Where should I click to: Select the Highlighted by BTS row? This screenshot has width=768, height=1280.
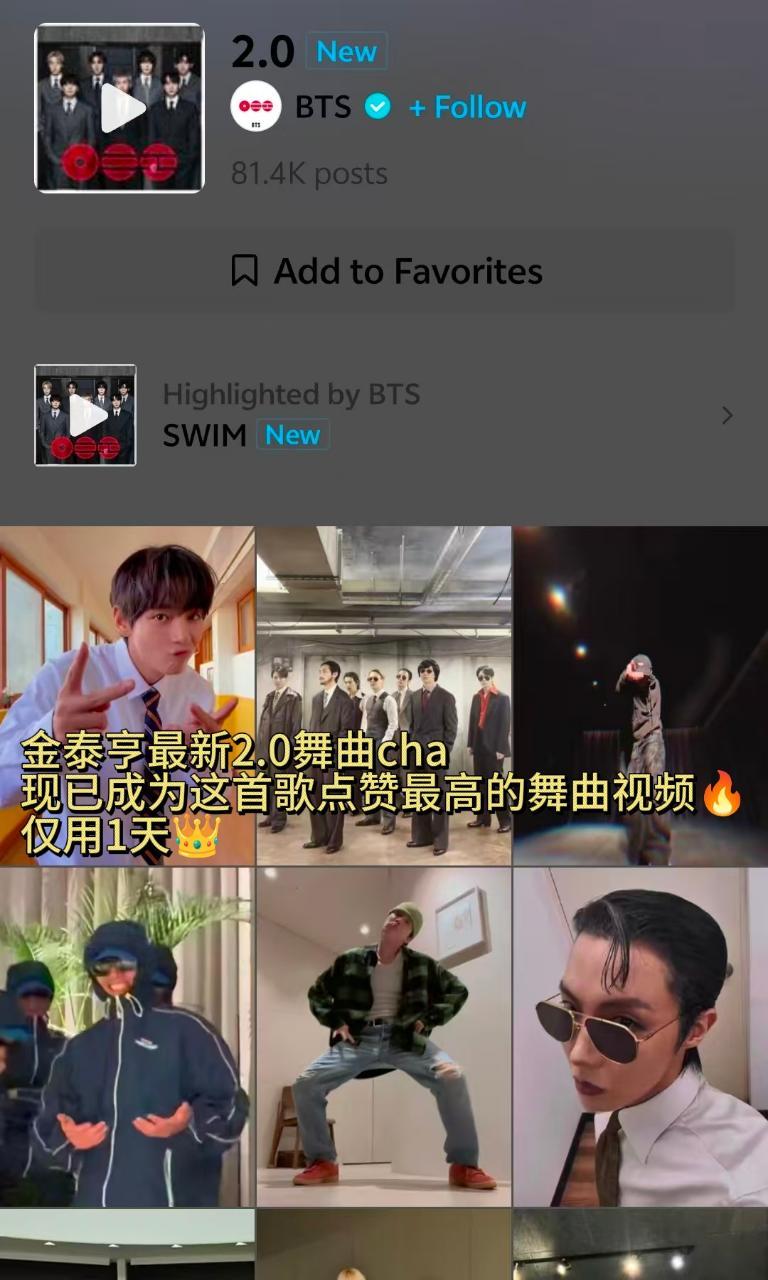384,415
